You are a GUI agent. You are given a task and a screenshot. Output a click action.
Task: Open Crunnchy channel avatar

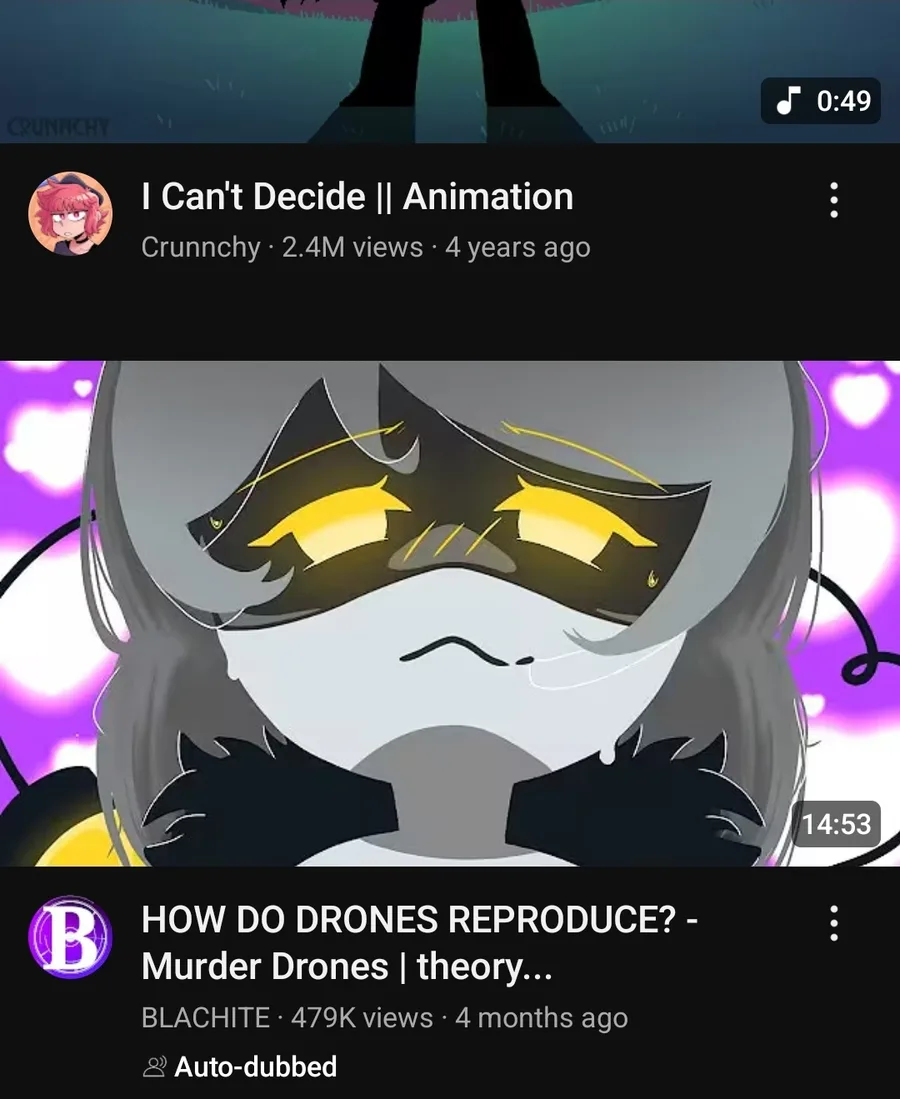click(70, 213)
